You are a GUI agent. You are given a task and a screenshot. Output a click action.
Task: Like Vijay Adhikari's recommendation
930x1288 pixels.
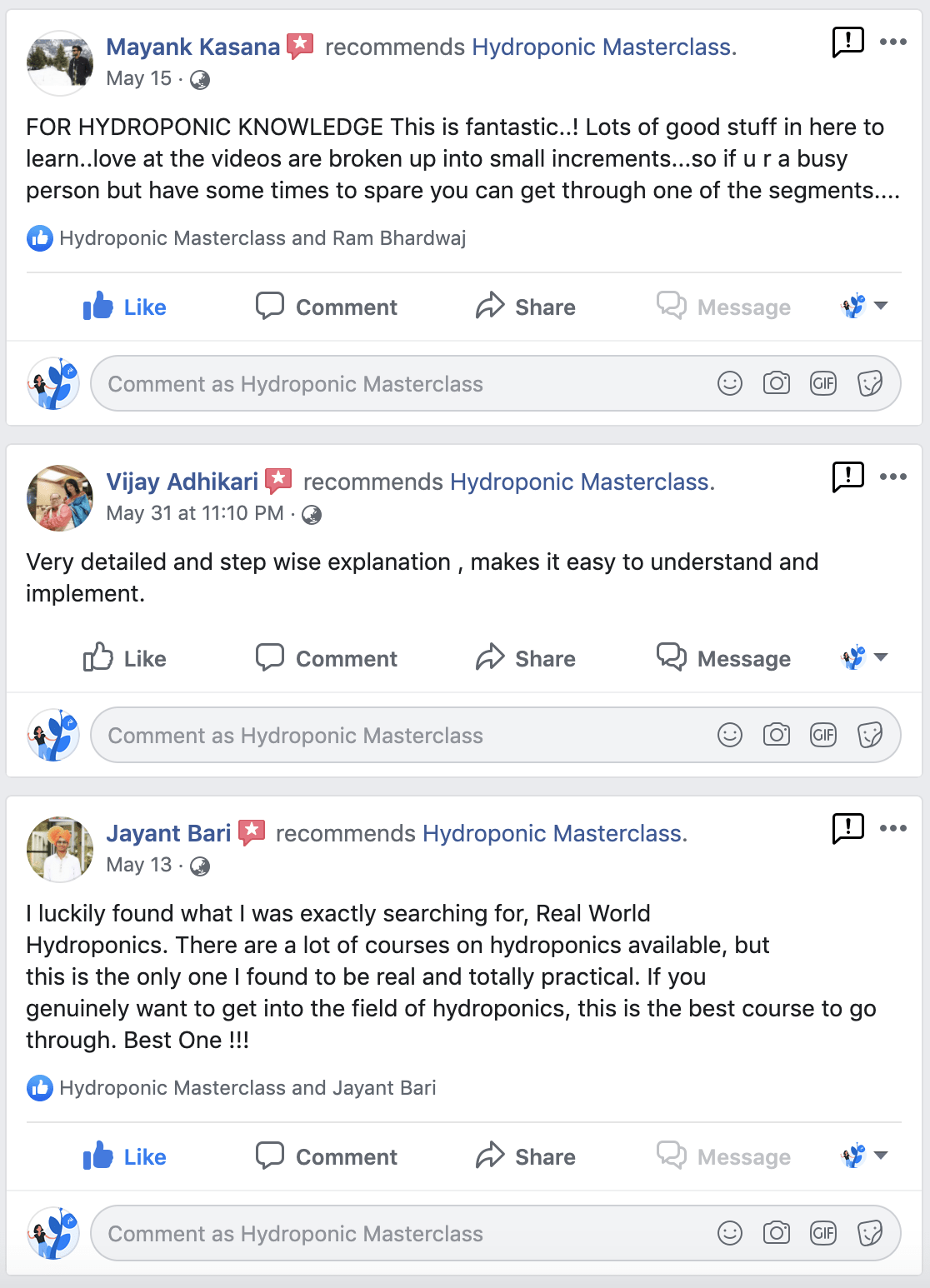pyautogui.click(x=125, y=659)
